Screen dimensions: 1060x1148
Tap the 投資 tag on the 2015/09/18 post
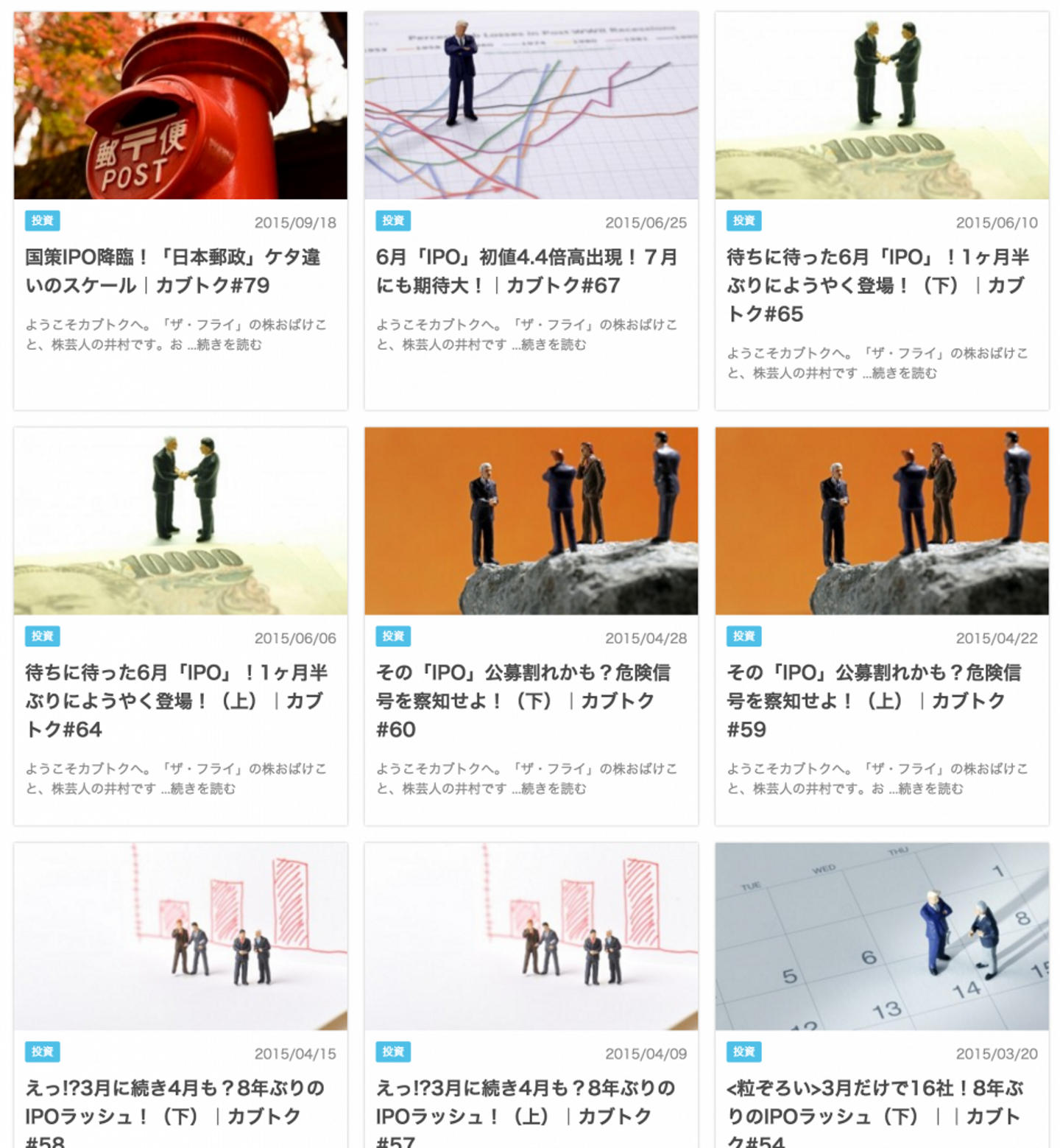pos(42,221)
